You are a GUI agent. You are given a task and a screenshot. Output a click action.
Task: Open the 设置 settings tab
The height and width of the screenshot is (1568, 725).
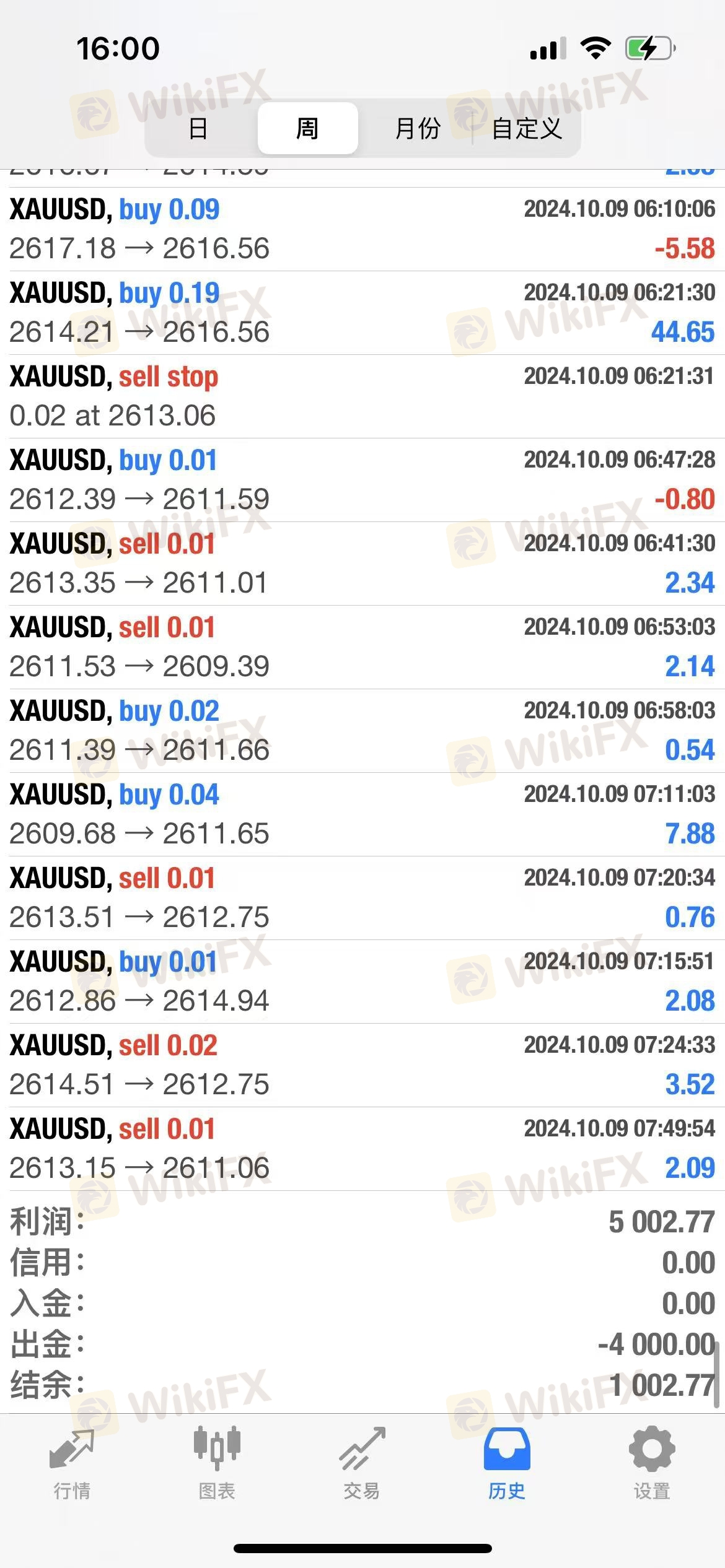652,1464
